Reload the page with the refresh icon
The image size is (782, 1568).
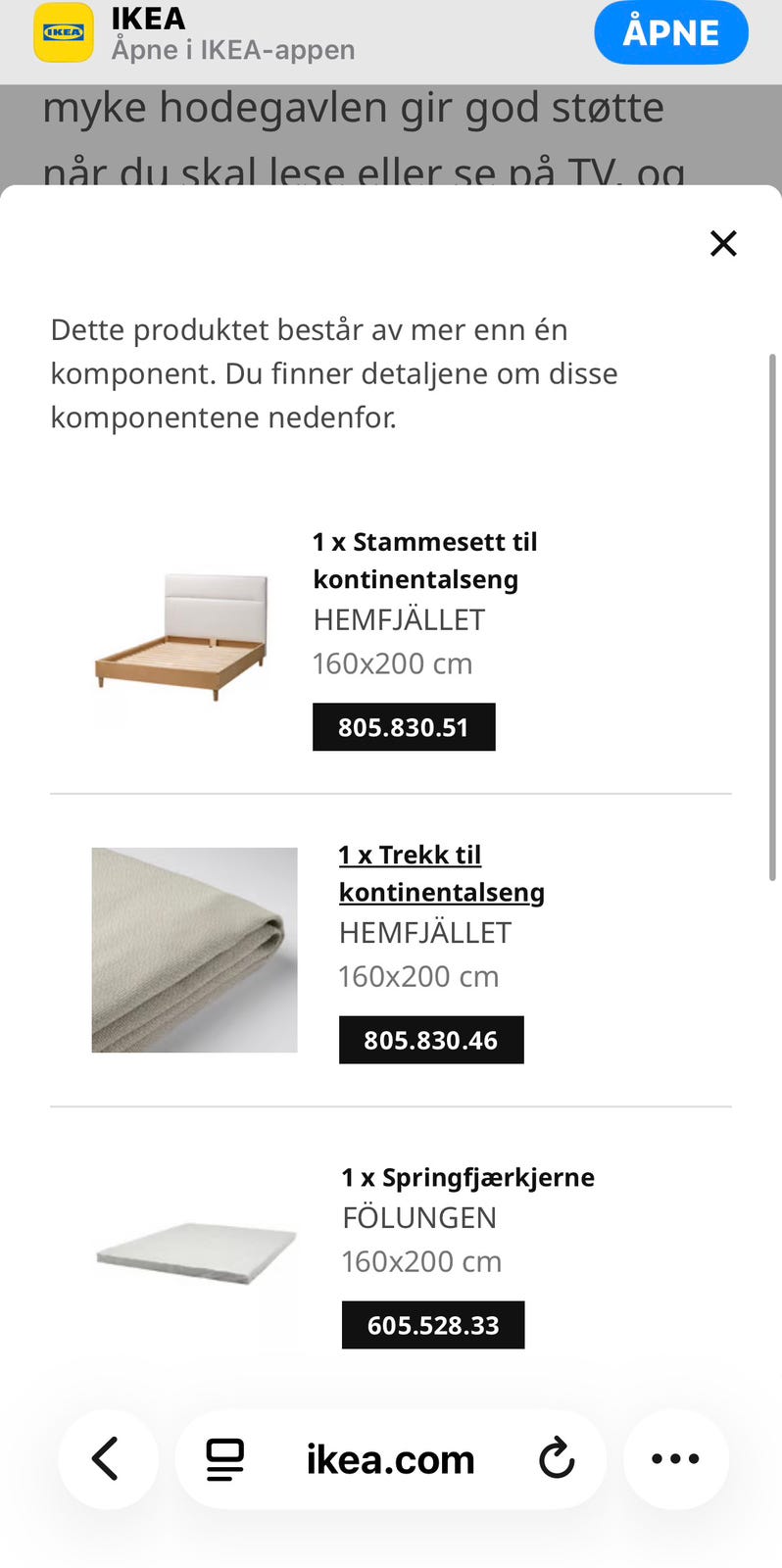pos(556,1458)
